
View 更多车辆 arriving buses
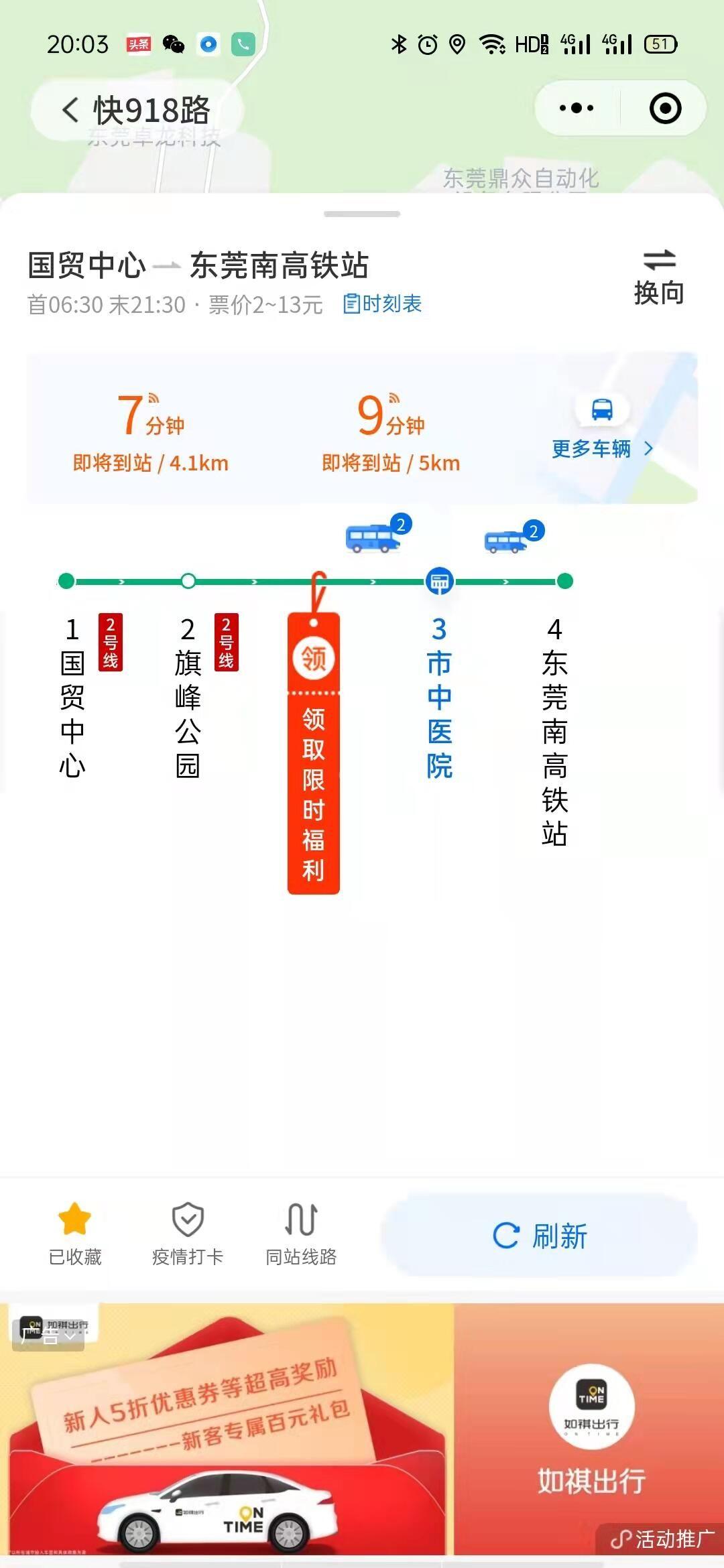click(x=601, y=448)
